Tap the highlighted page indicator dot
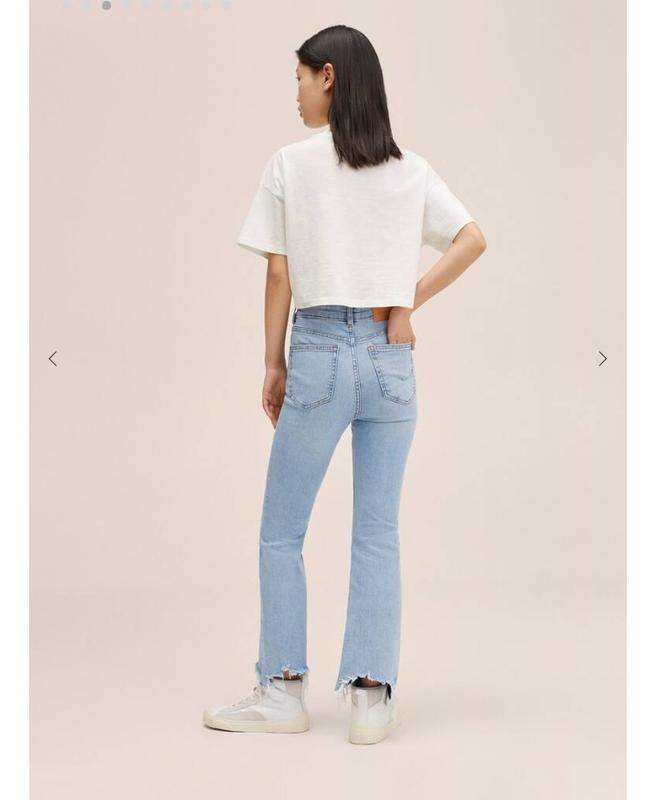This screenshot has width=656, height=800. [107, 5]
